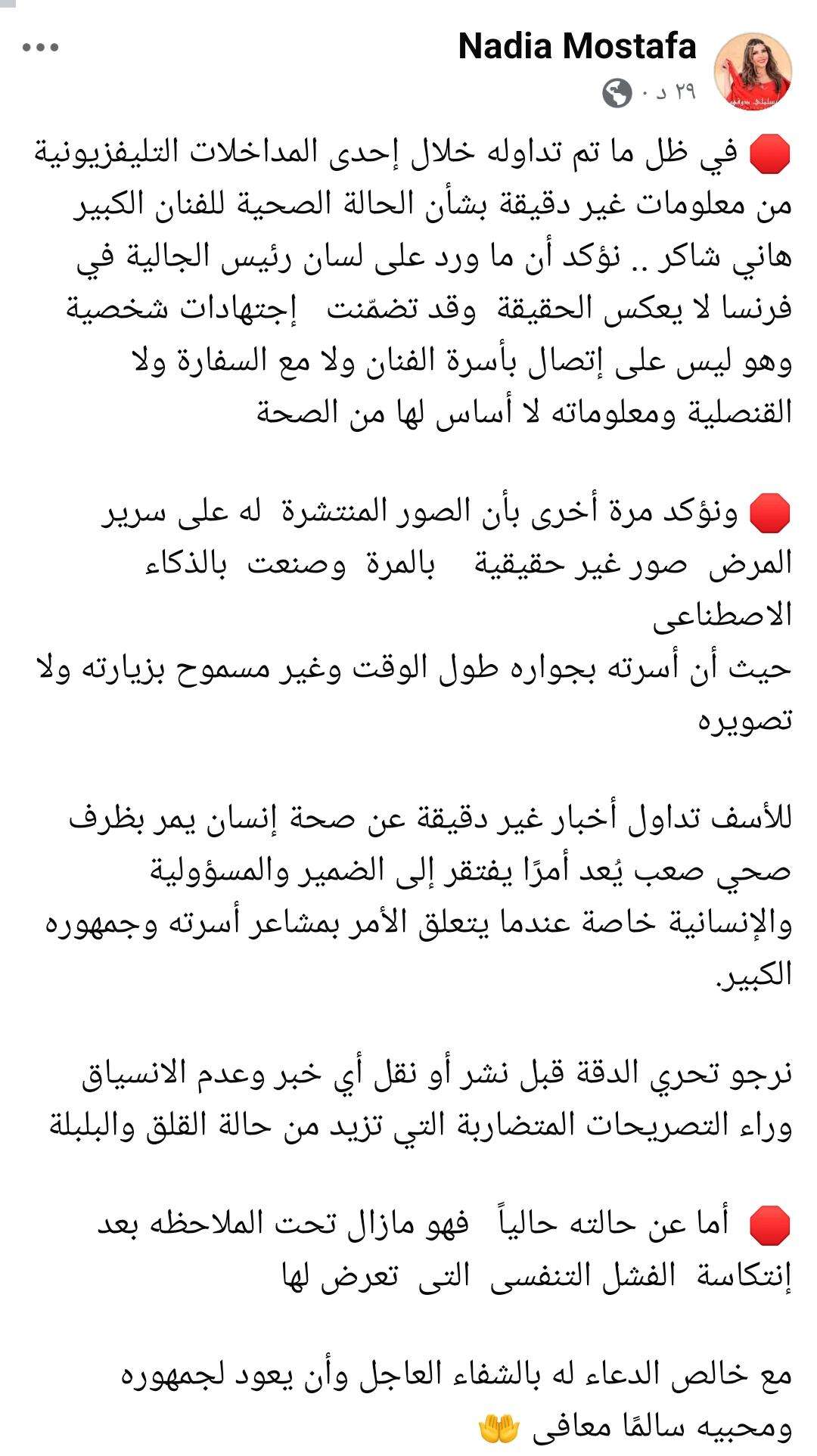The width and height of the screenshot is (817, 1456).
Task: Open Nadia Mostafa's profile picture
Action: pyautogui.click(x=753, y=71)
